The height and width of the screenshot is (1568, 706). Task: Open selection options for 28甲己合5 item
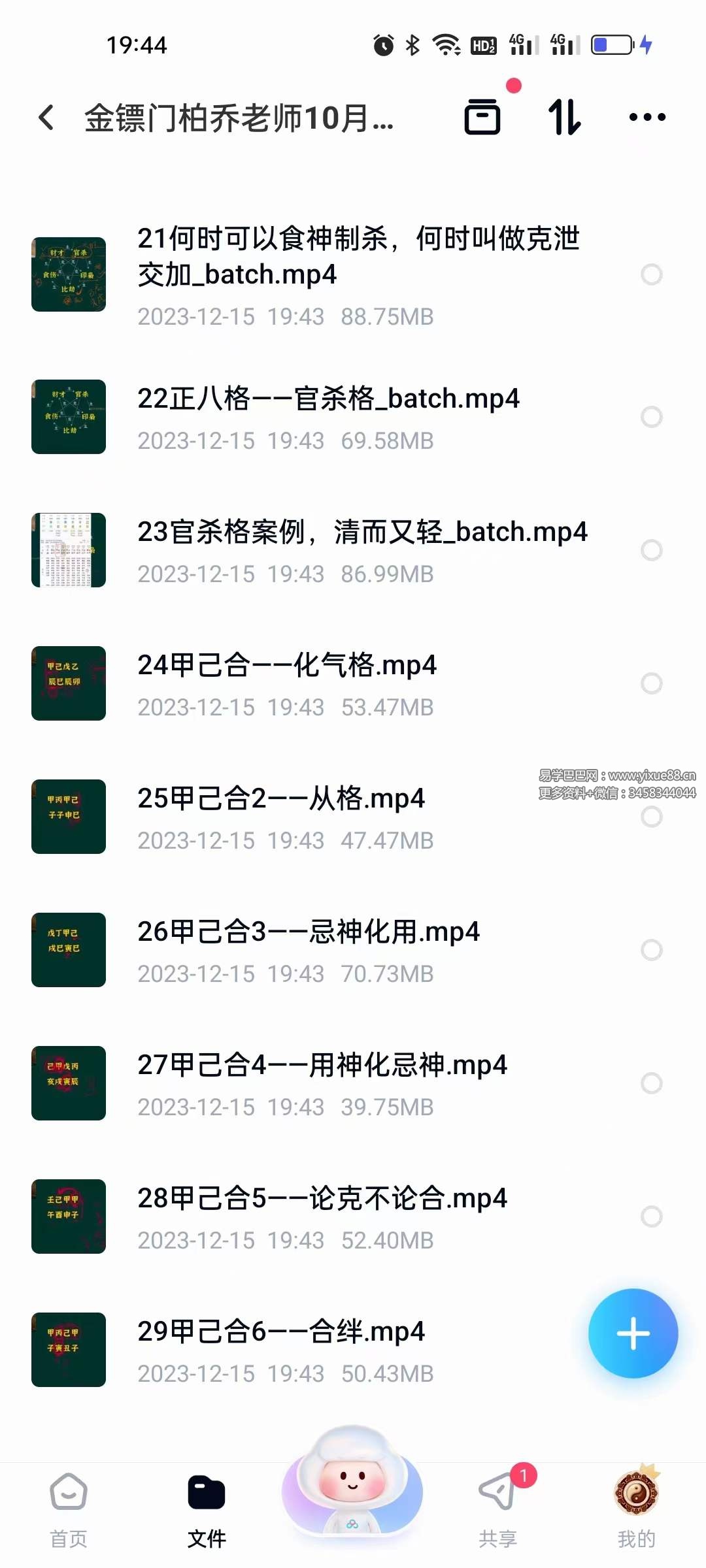coord(651,1217)
